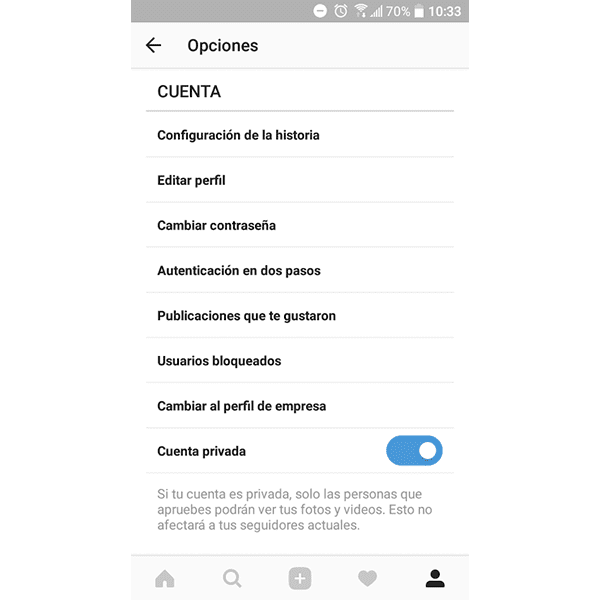Select Cambiar contraseña
The width and height of the screenshot is (600, 600).
(216, 225)
